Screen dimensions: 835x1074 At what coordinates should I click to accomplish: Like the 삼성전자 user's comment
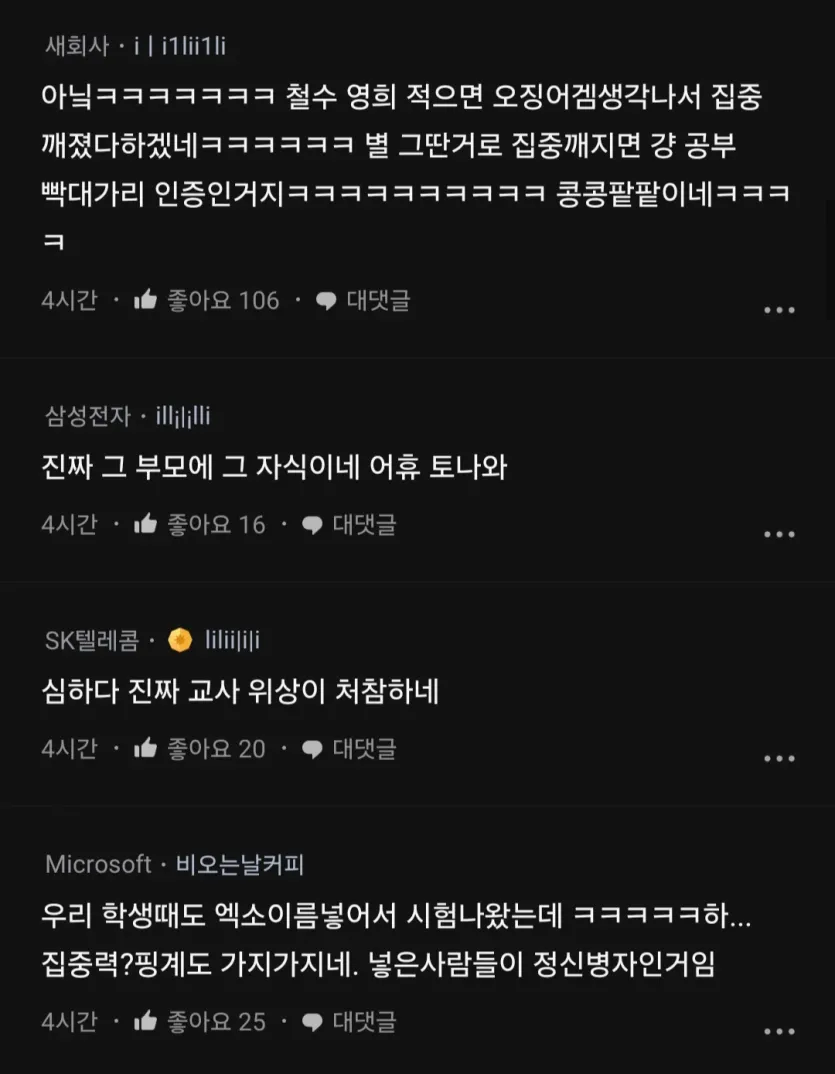pyautogui.click(x=146, y=524)
